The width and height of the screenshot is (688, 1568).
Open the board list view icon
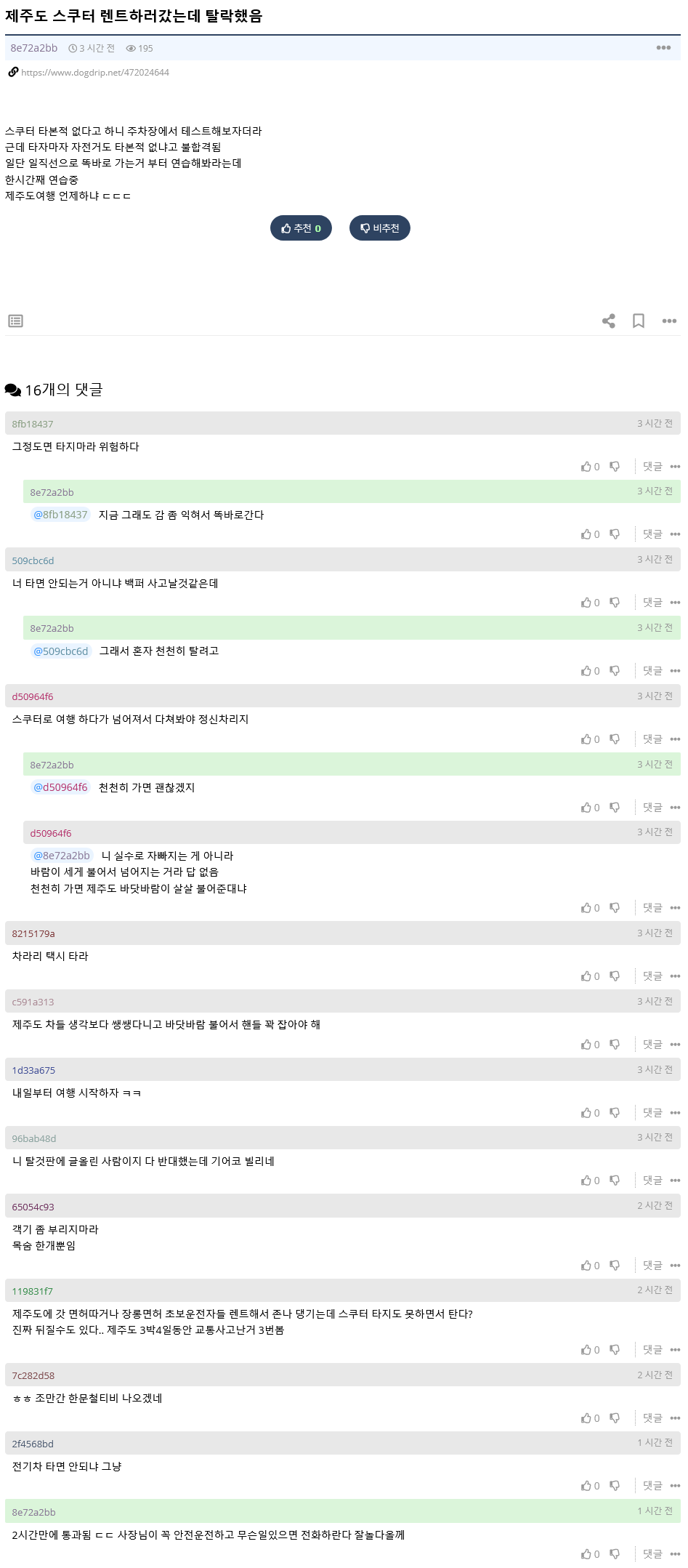(16, 321)
